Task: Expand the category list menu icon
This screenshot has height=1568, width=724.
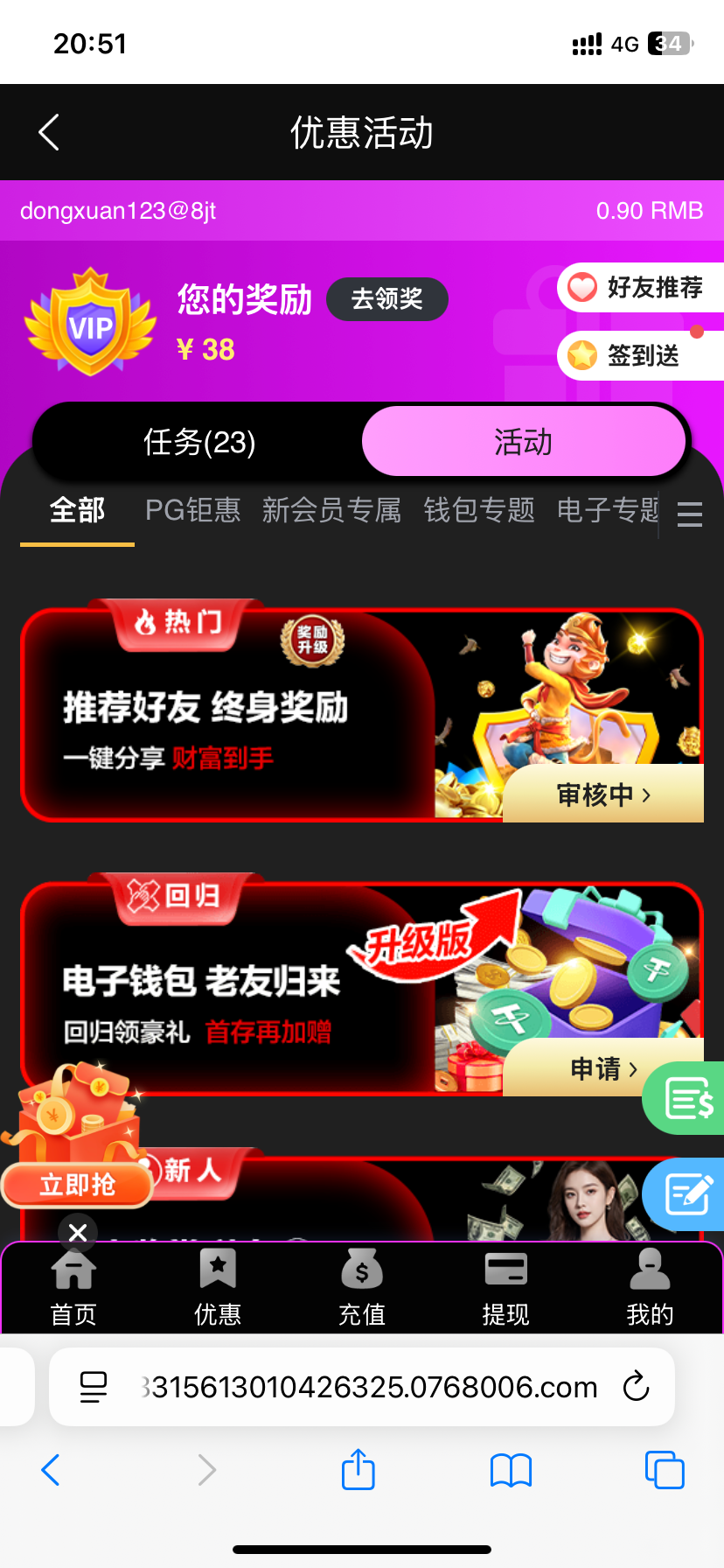Action: 690,514
